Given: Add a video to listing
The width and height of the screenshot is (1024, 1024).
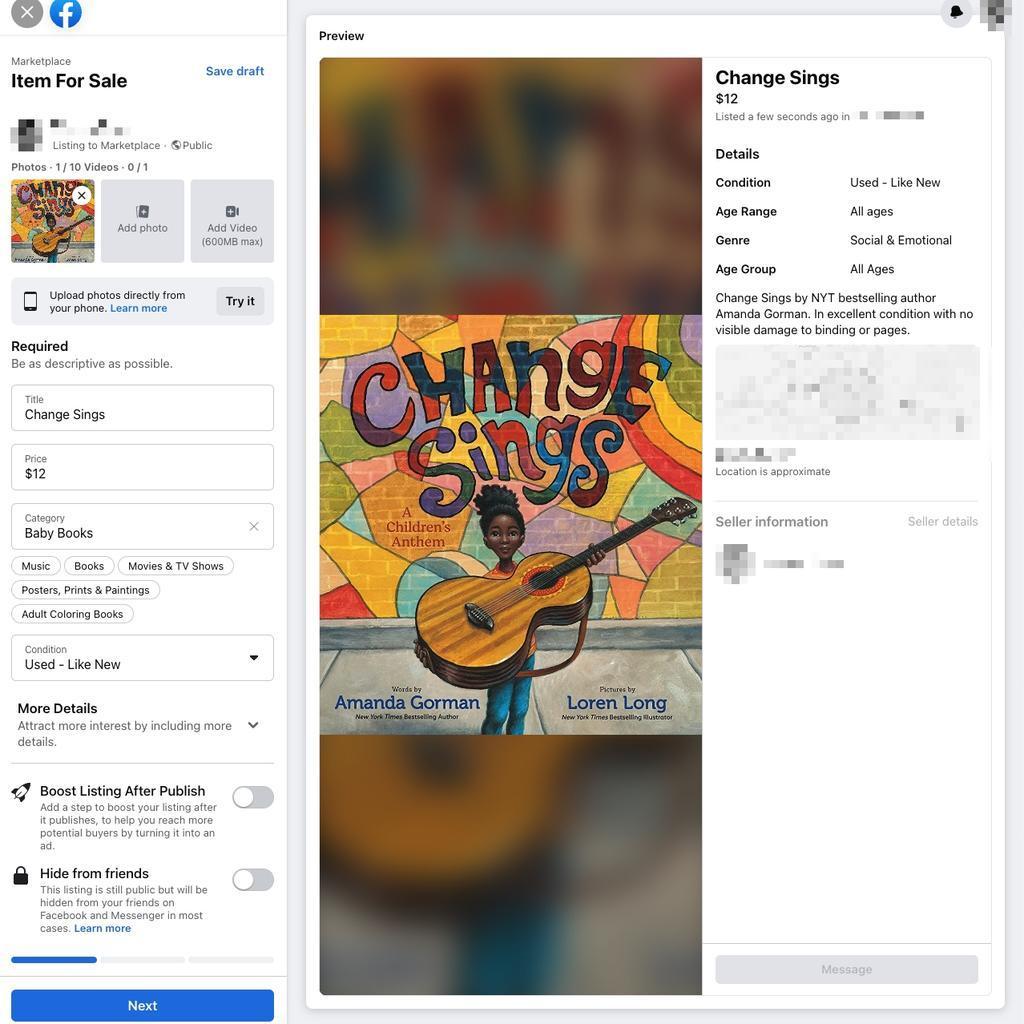Looking at the screenshot, I should [232, 221].
